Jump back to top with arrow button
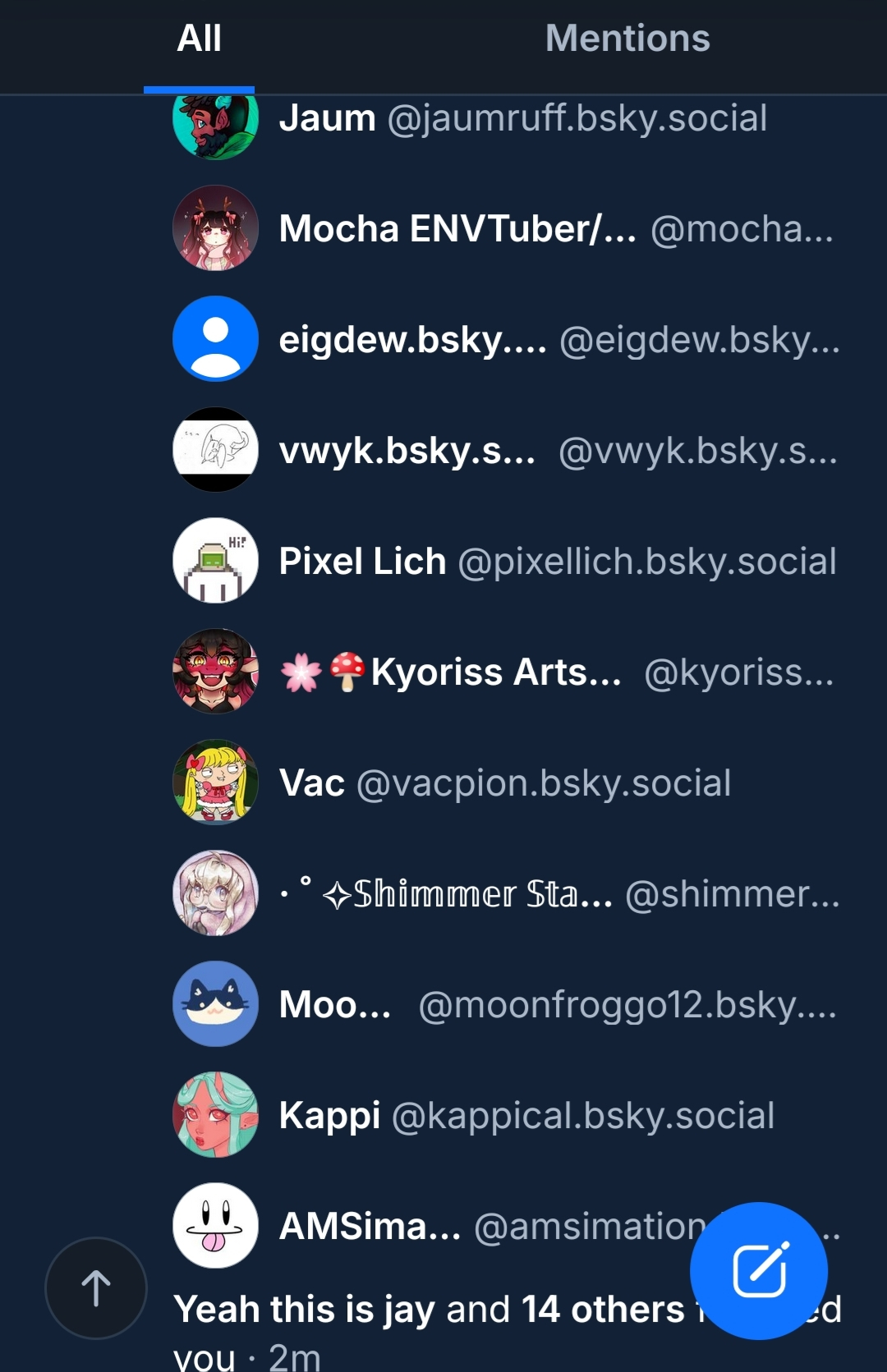The height and width of the screenshot is (1372, 887). (96, 1287)
